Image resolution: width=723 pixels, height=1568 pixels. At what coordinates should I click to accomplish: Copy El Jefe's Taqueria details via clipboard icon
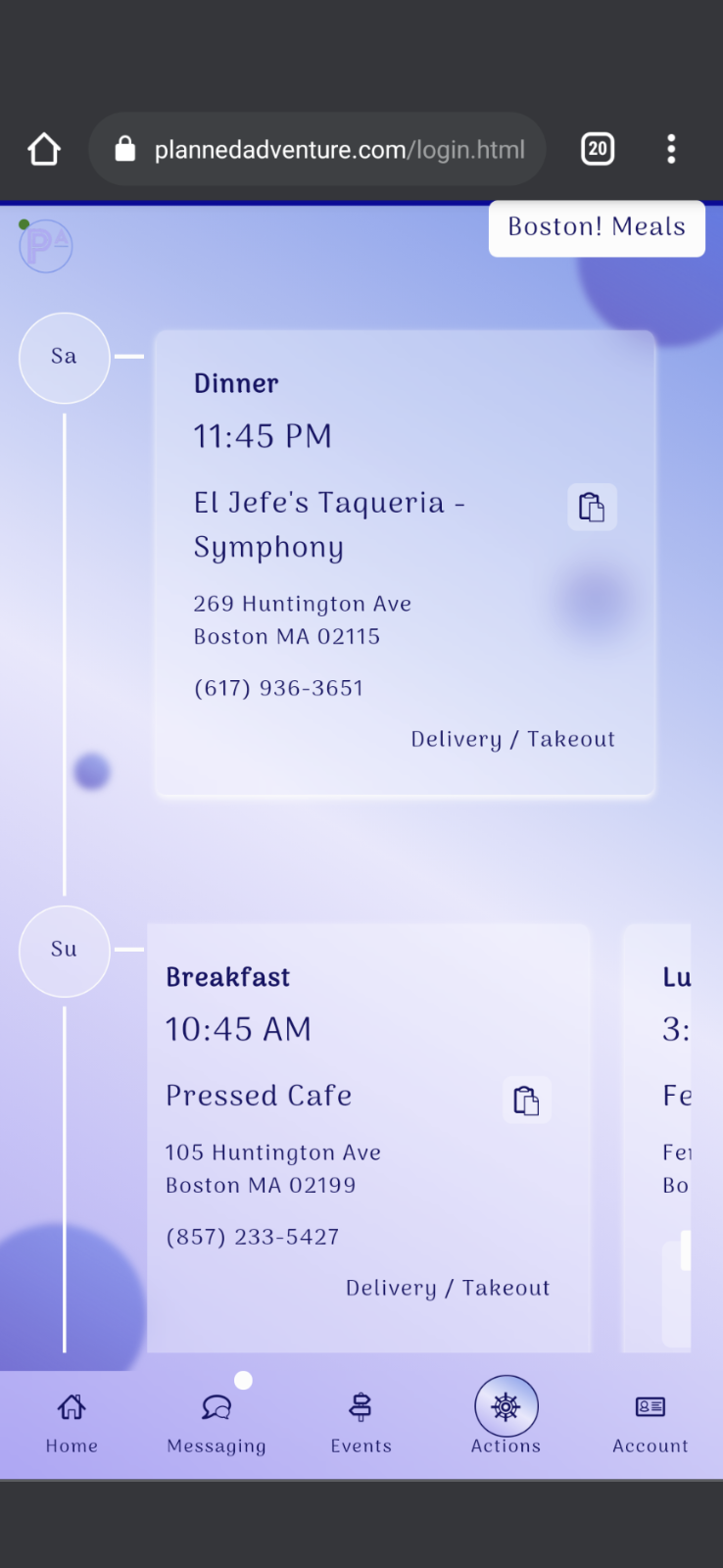click(x=592, y=507)
